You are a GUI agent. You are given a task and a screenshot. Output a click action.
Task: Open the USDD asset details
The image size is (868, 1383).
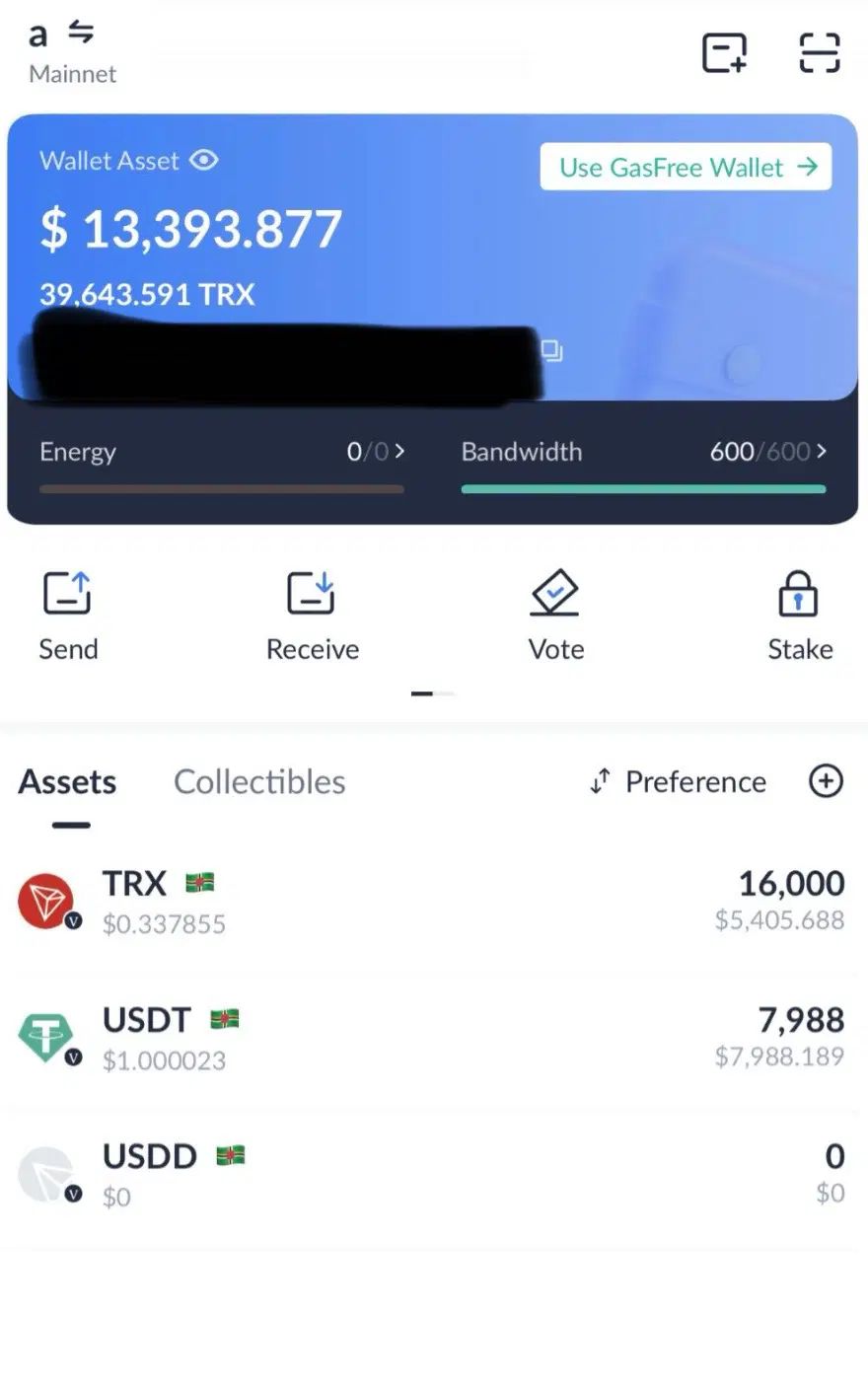click(x=432, y=1174)
